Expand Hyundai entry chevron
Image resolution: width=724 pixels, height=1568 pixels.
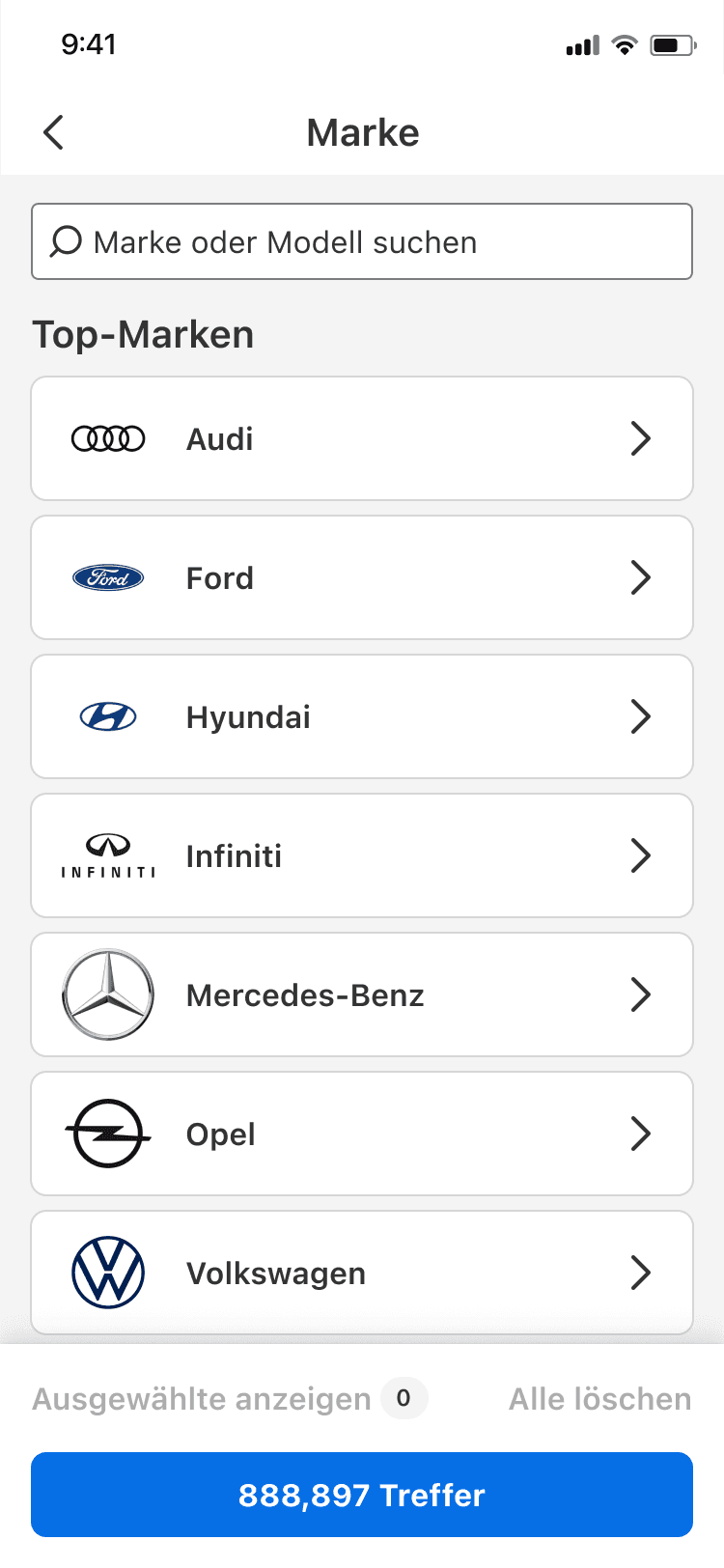coord(641,716)
